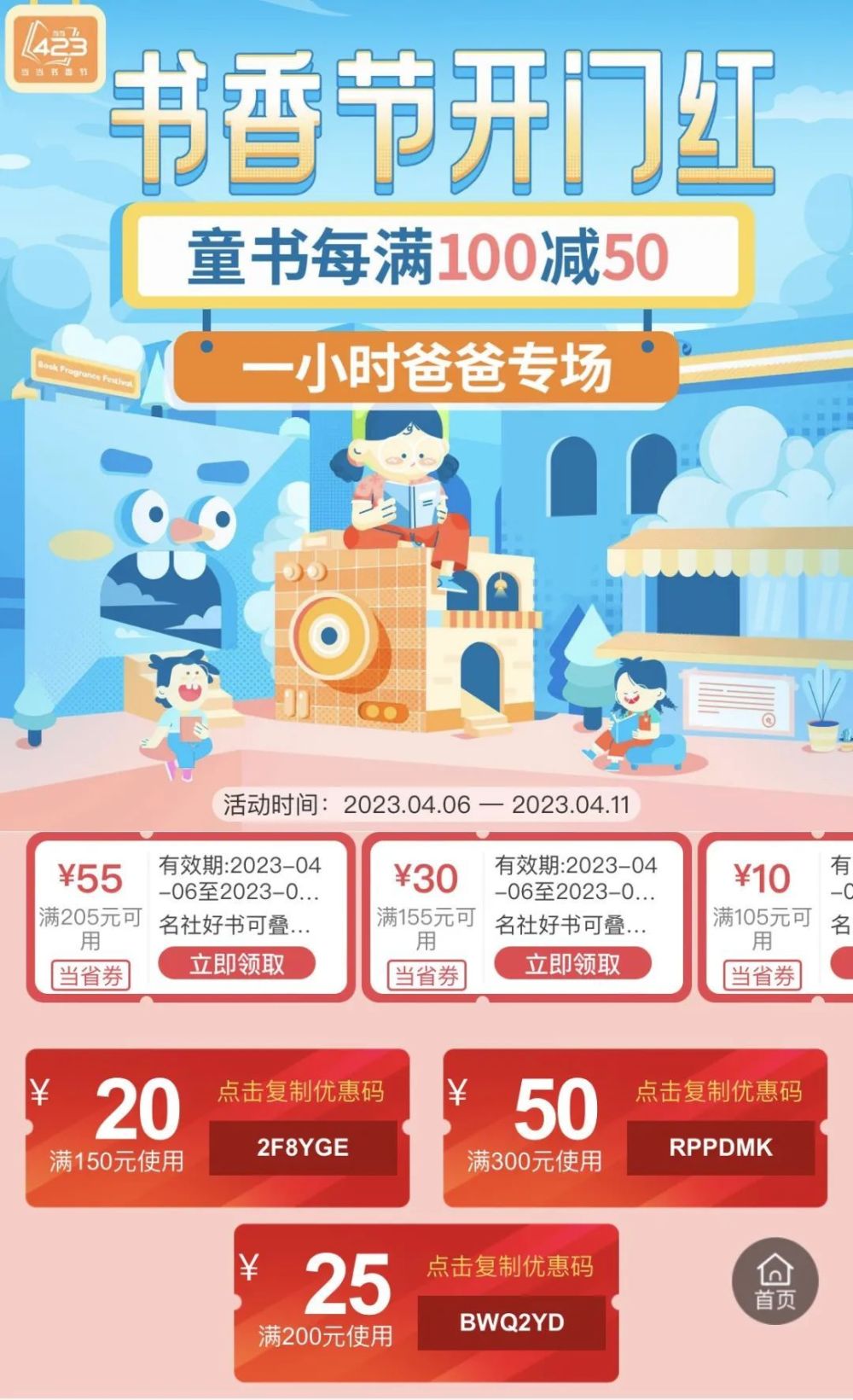Claim the ¥55 coupon with 立即领取
853x1400 pixels.
tap(236, 964)
